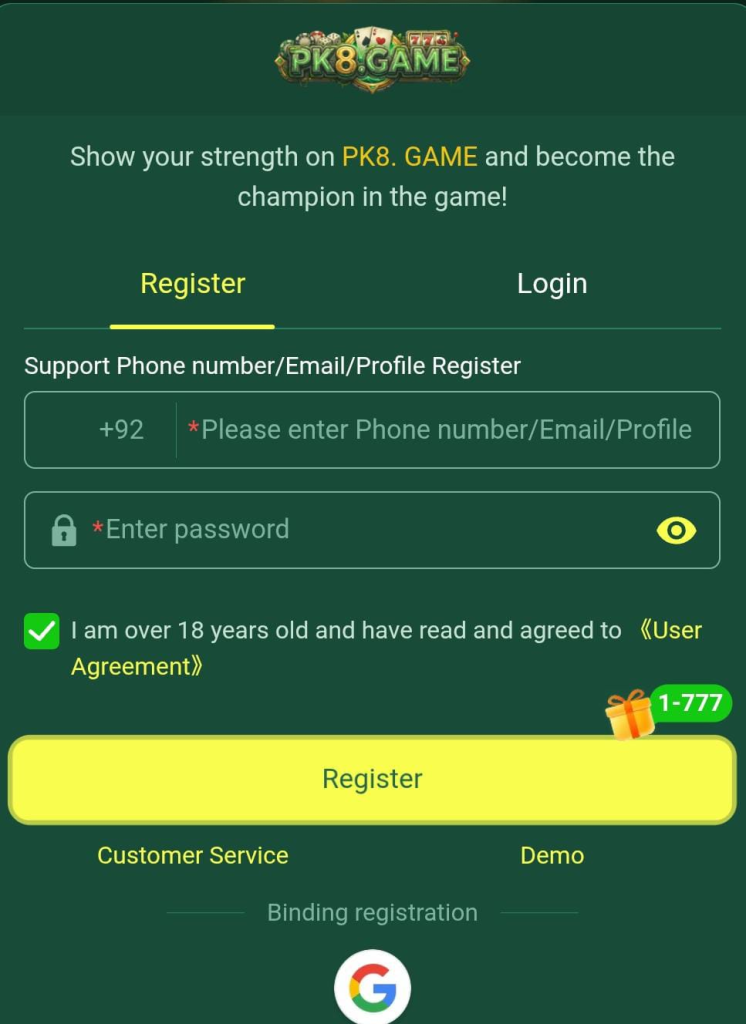Uncheck the over 18 agreement checkbox
The width and height of the screenshot is (746, 1024).
[x=42, y=632]
